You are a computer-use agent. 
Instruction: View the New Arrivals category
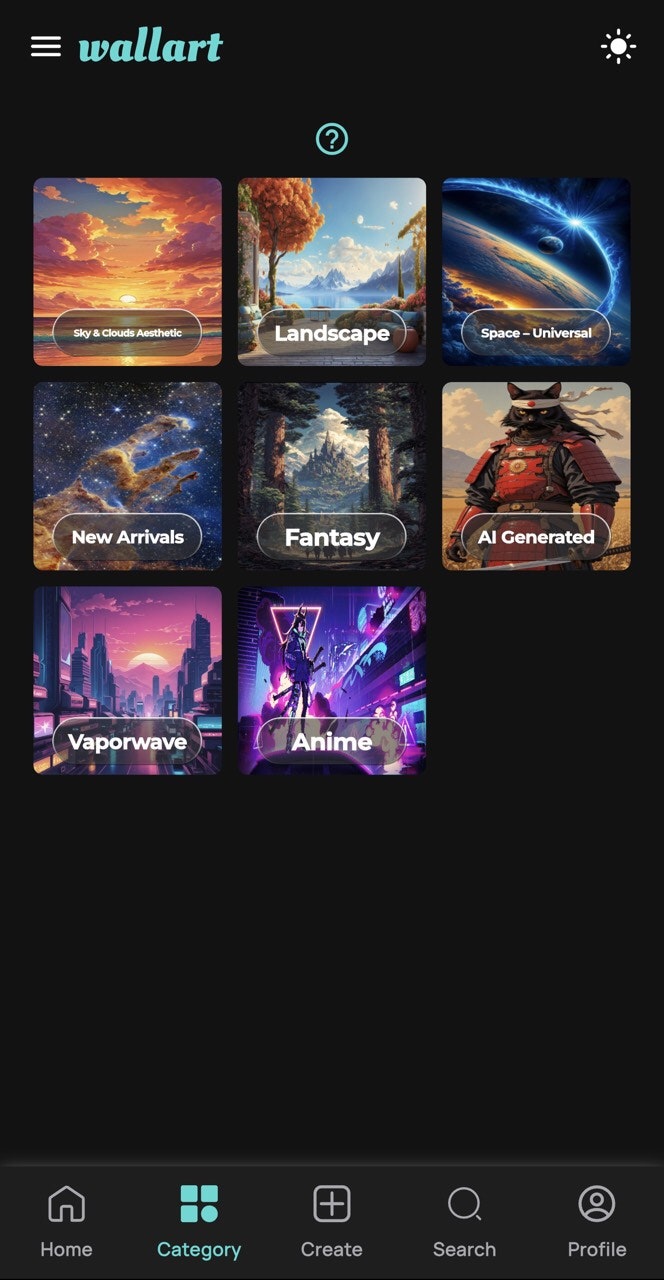(x=127, y=476)
